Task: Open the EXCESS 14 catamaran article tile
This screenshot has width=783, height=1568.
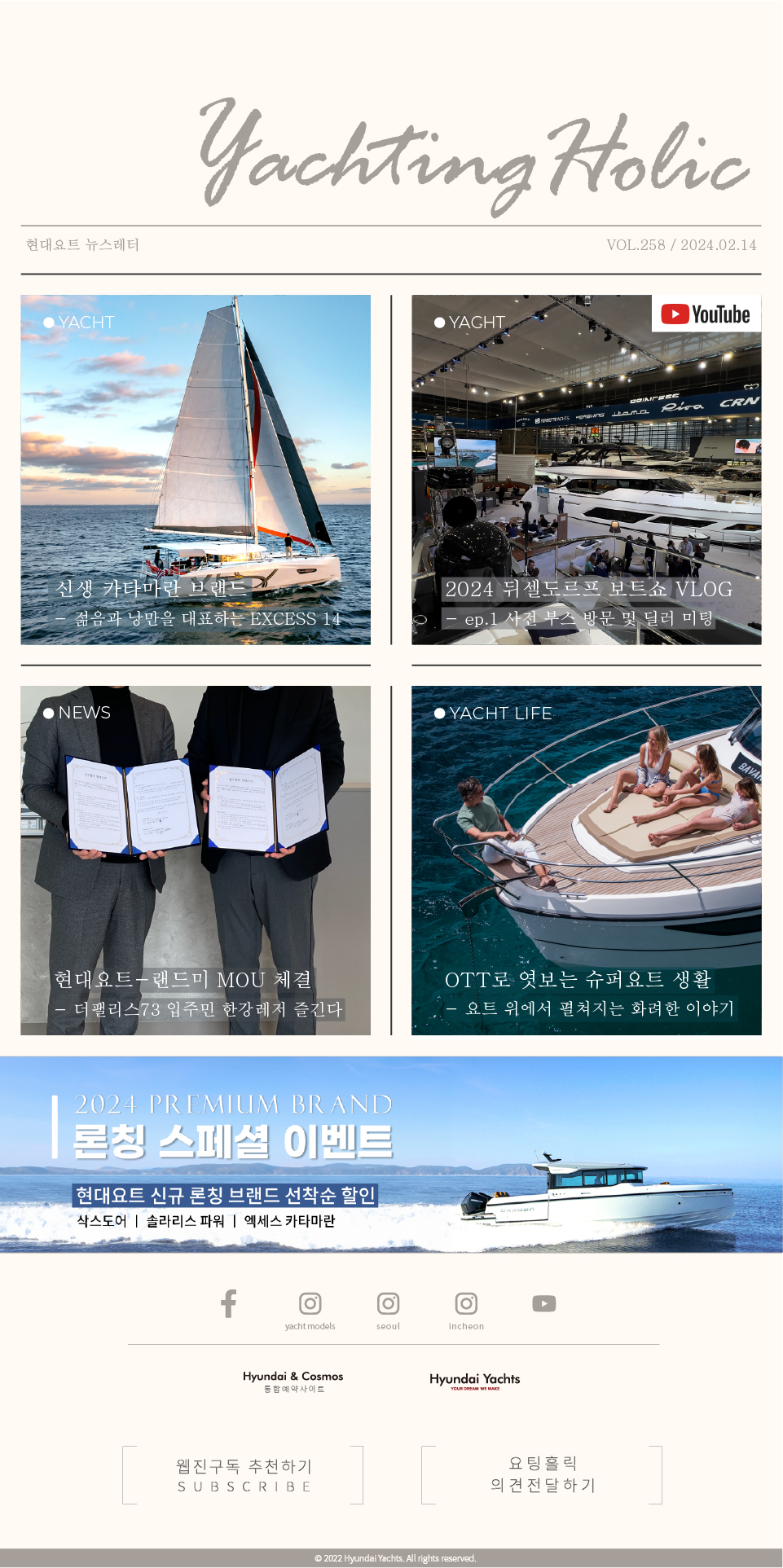Action: (196, 470)
